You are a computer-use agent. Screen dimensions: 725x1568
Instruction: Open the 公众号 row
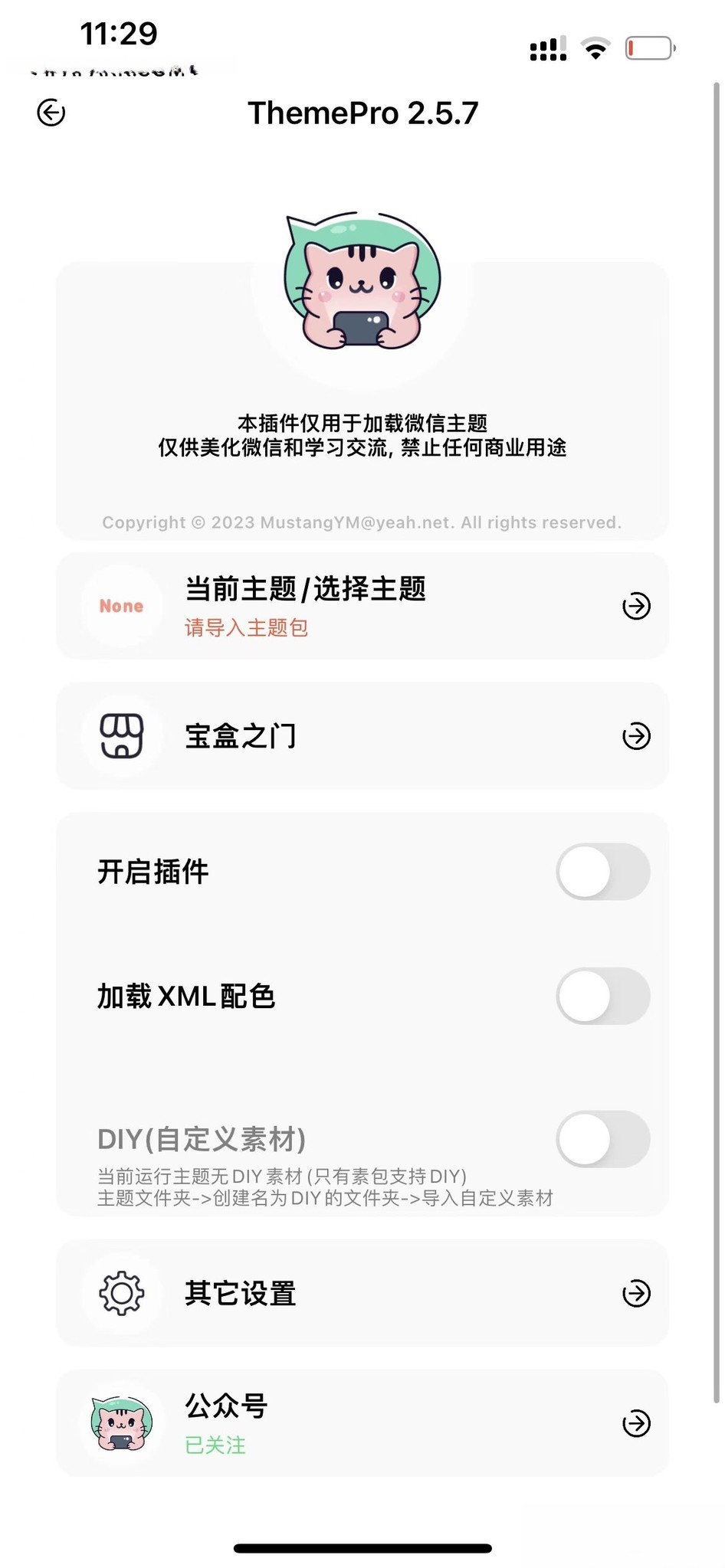(362, 1424)
